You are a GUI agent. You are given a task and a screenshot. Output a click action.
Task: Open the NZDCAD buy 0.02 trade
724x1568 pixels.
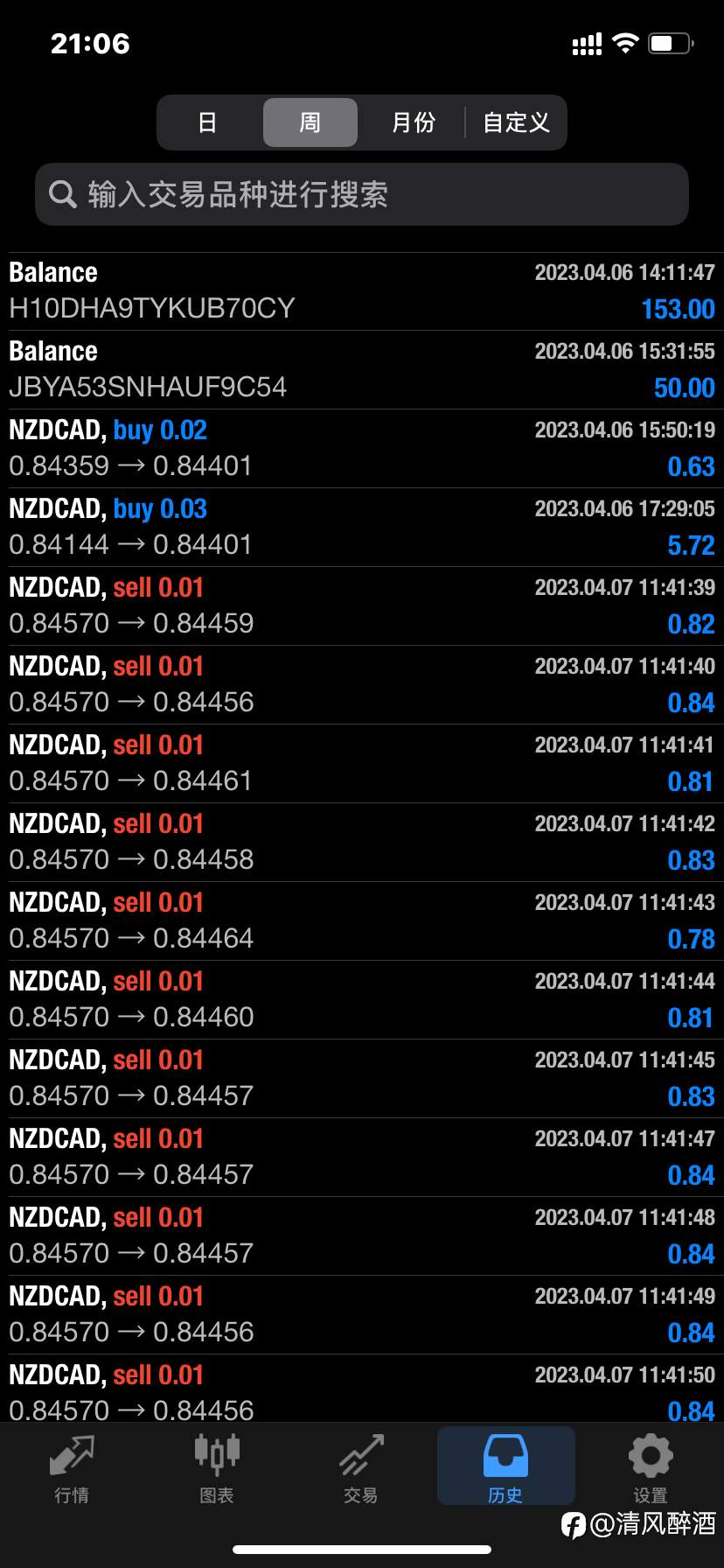click(x=362, y=449)
